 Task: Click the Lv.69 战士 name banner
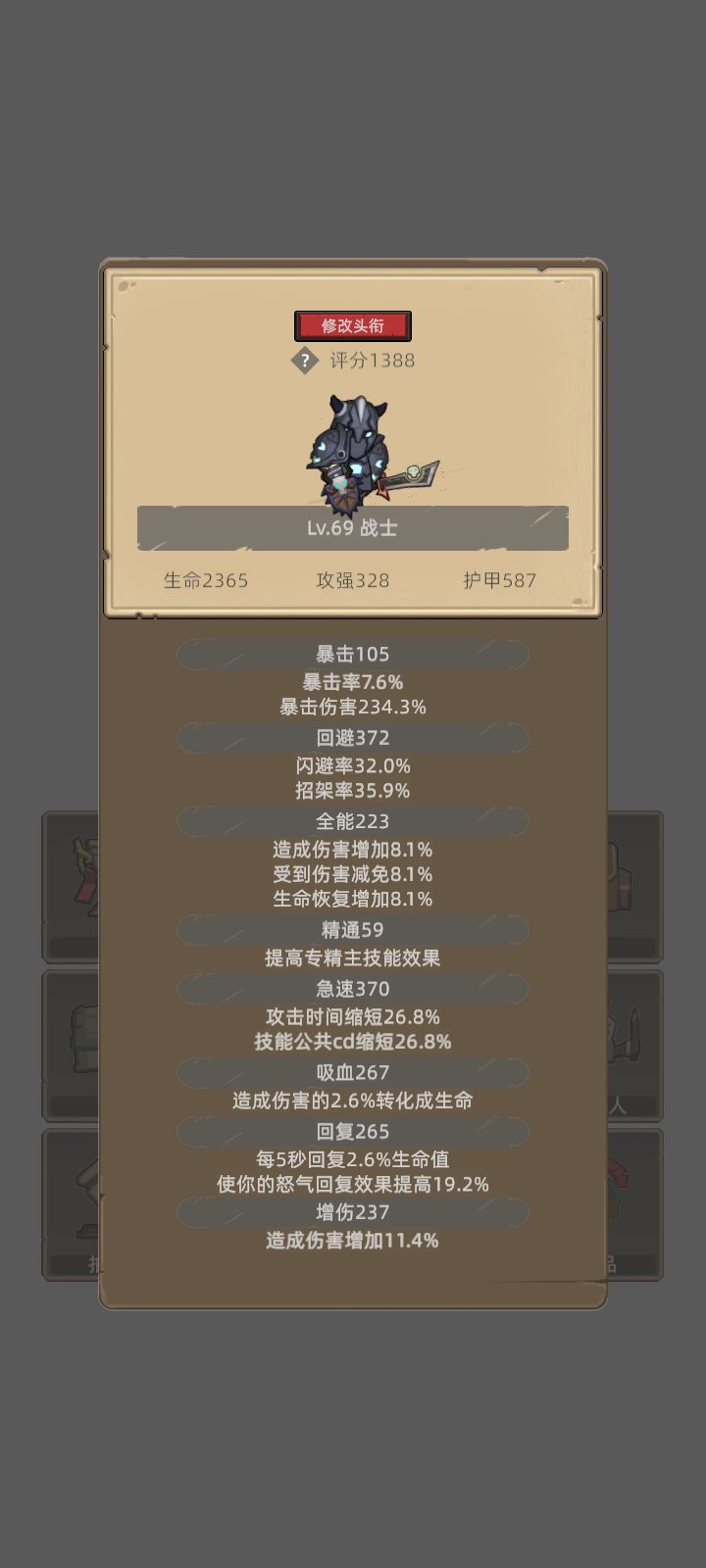(x=353, y=529)
